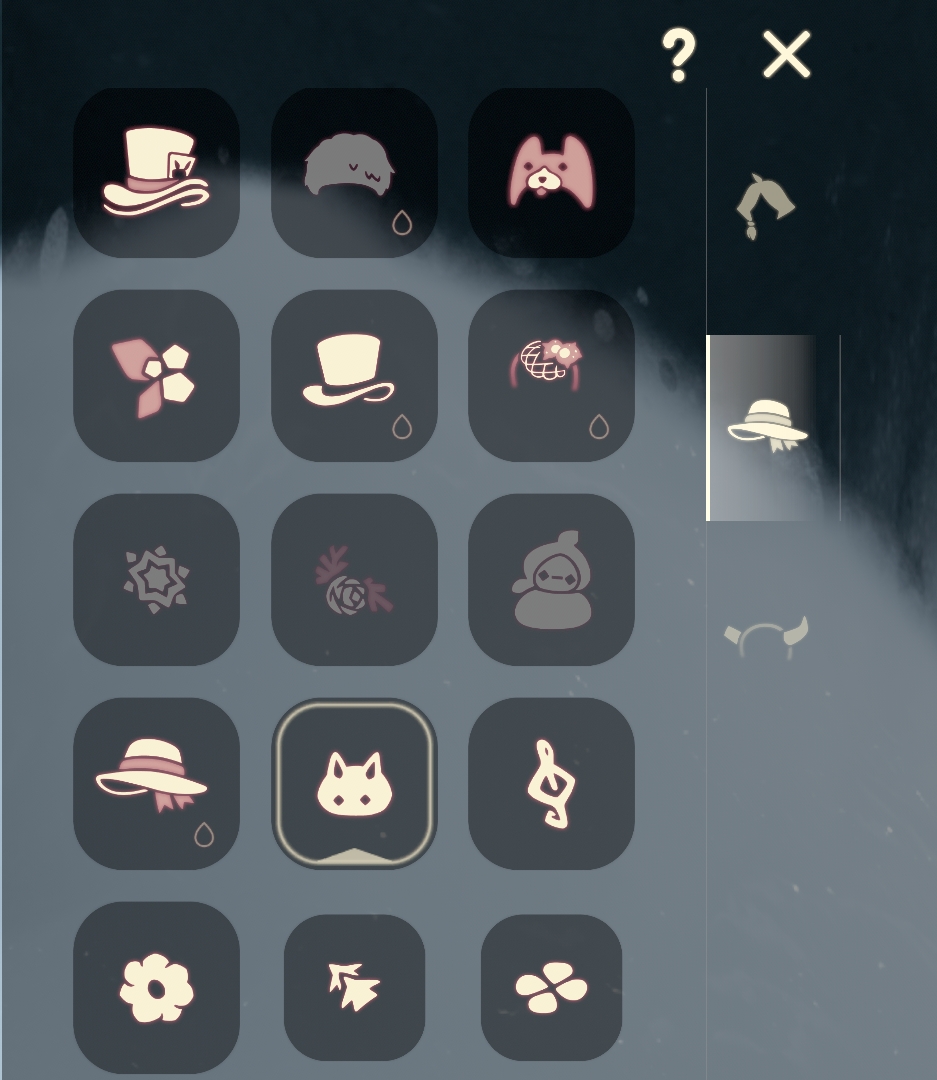The height and width of the screenshot is (1080, 937).
Task: Equip the treble clef accessory
Action: click(x=551, y=784)
